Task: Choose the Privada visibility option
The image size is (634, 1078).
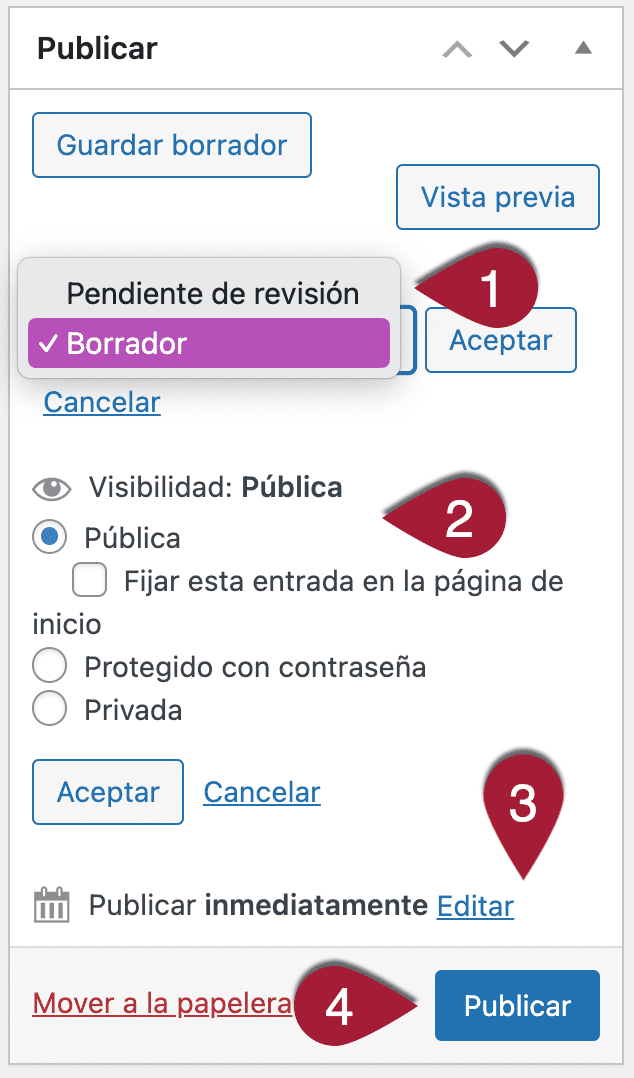Action: pyautogui.click(x=50, y=709)
